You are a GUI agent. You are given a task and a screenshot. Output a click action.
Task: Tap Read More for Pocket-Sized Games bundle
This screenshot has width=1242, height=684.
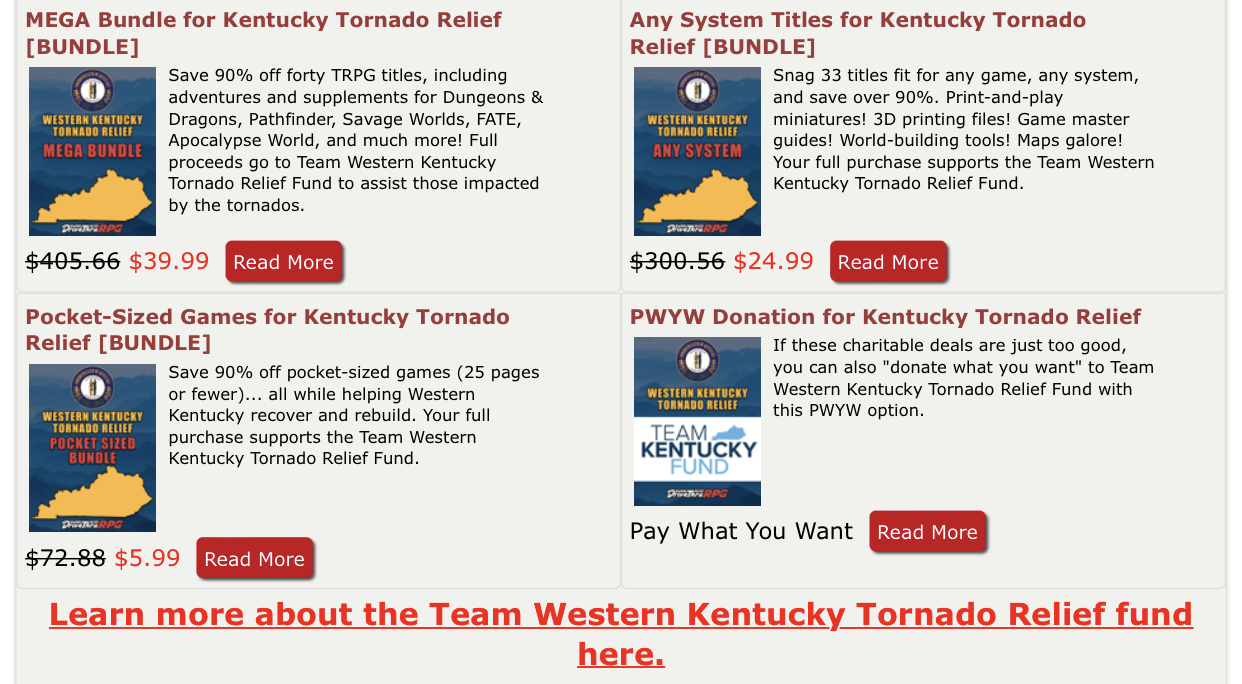click(254, 559)
